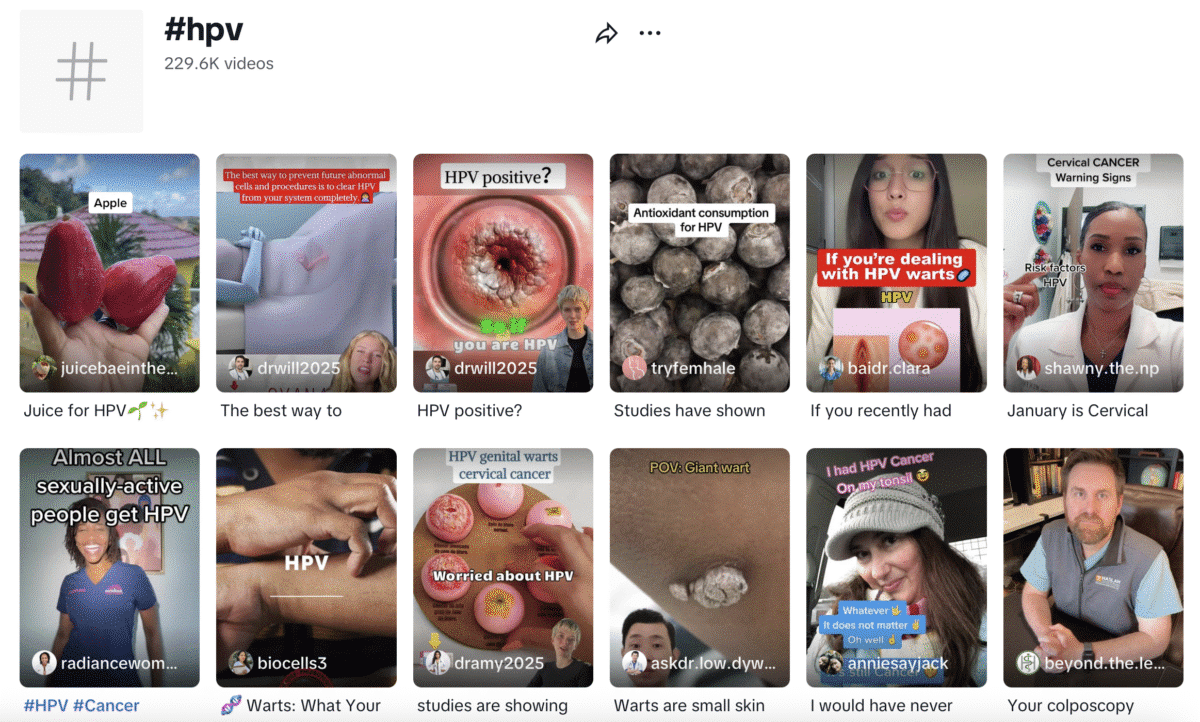Play biocells3's Warts video
1200x722 pixels.
[x=306, y=567]
